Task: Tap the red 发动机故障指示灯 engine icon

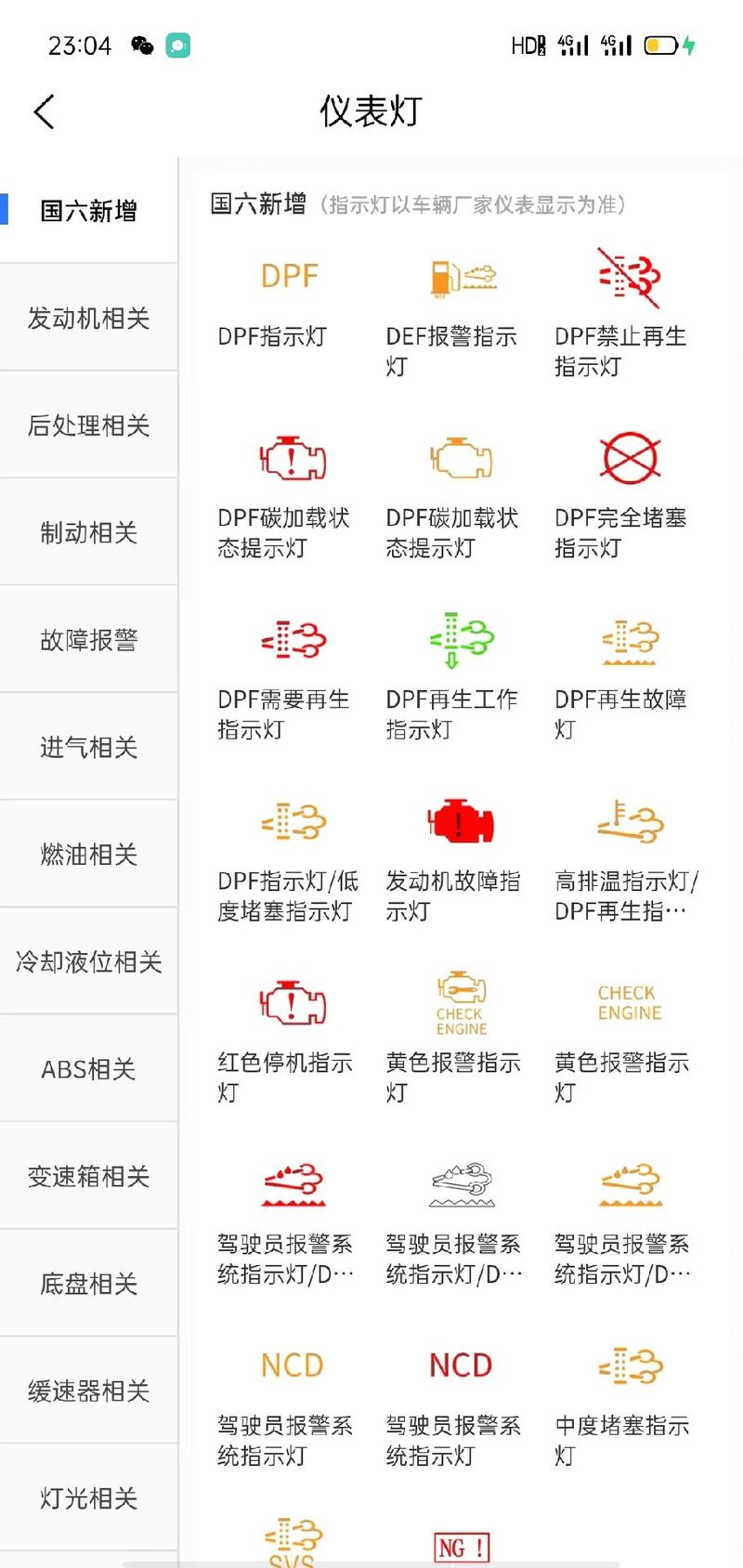Action: point(457,821)
